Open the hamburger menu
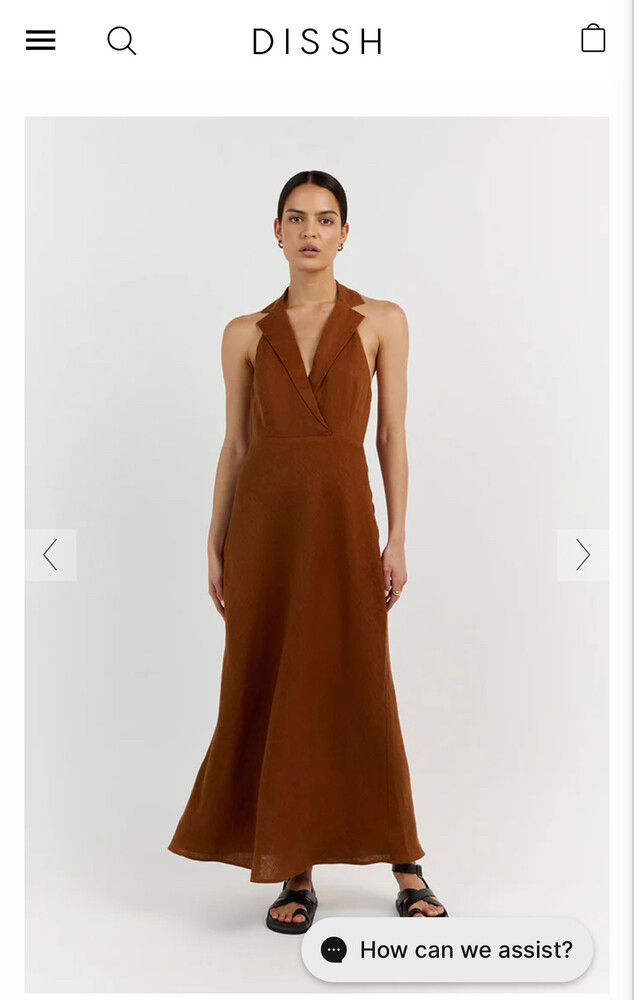Screen dimensions: 634x1000 (x=40, y=40)
